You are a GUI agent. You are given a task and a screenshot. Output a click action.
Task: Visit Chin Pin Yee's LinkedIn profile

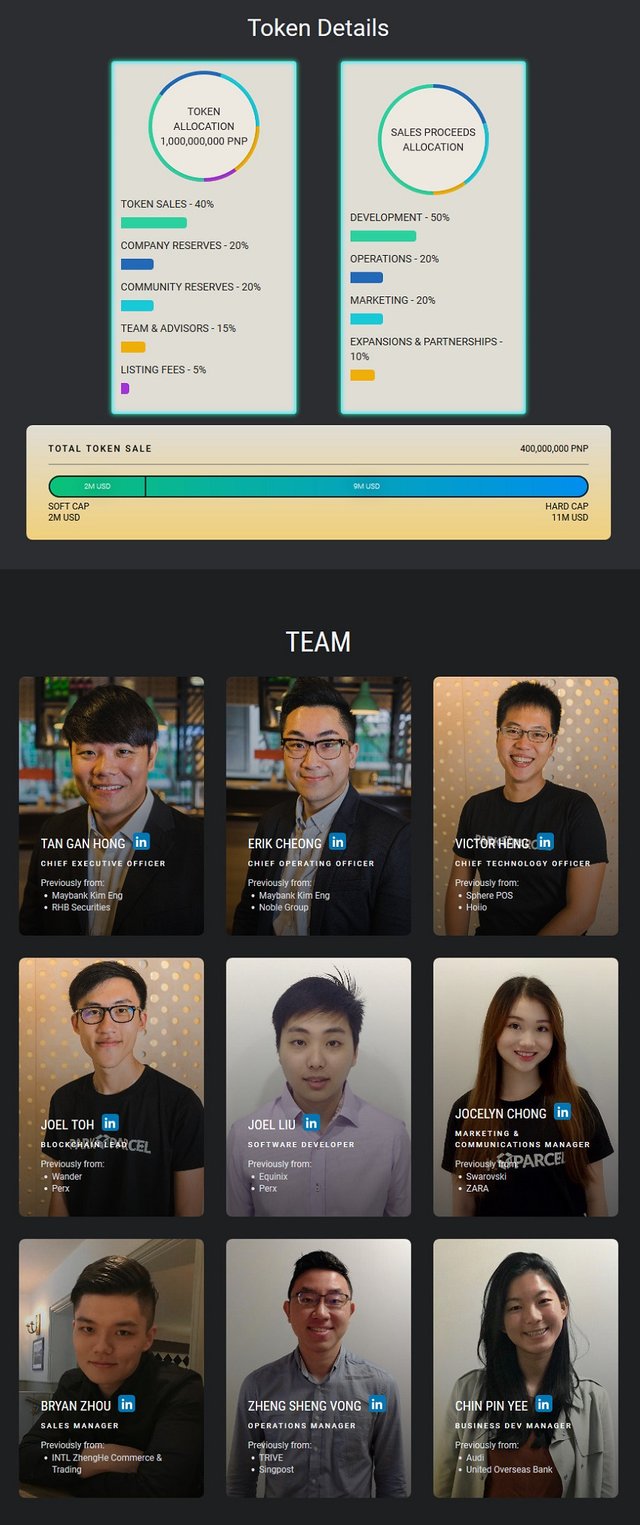[543, 1404]
